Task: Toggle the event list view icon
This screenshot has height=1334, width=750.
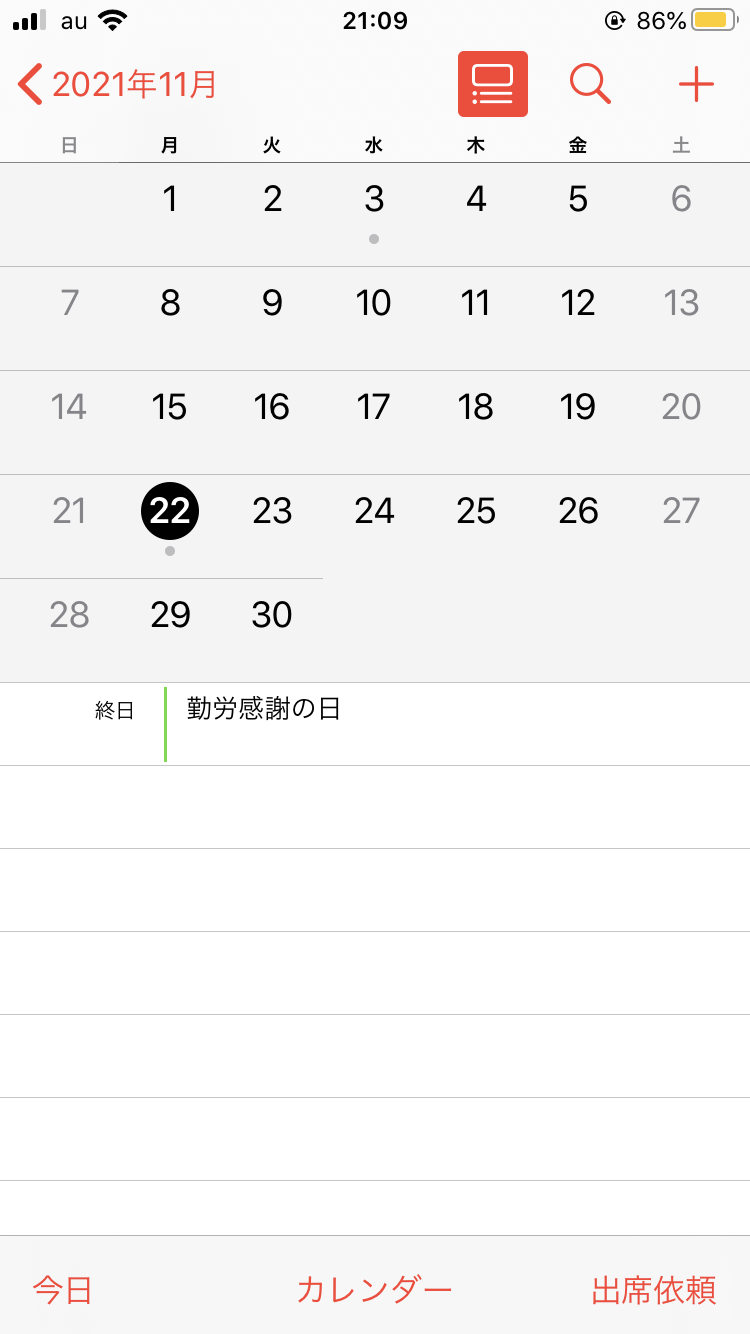Action: pos(492,84)
